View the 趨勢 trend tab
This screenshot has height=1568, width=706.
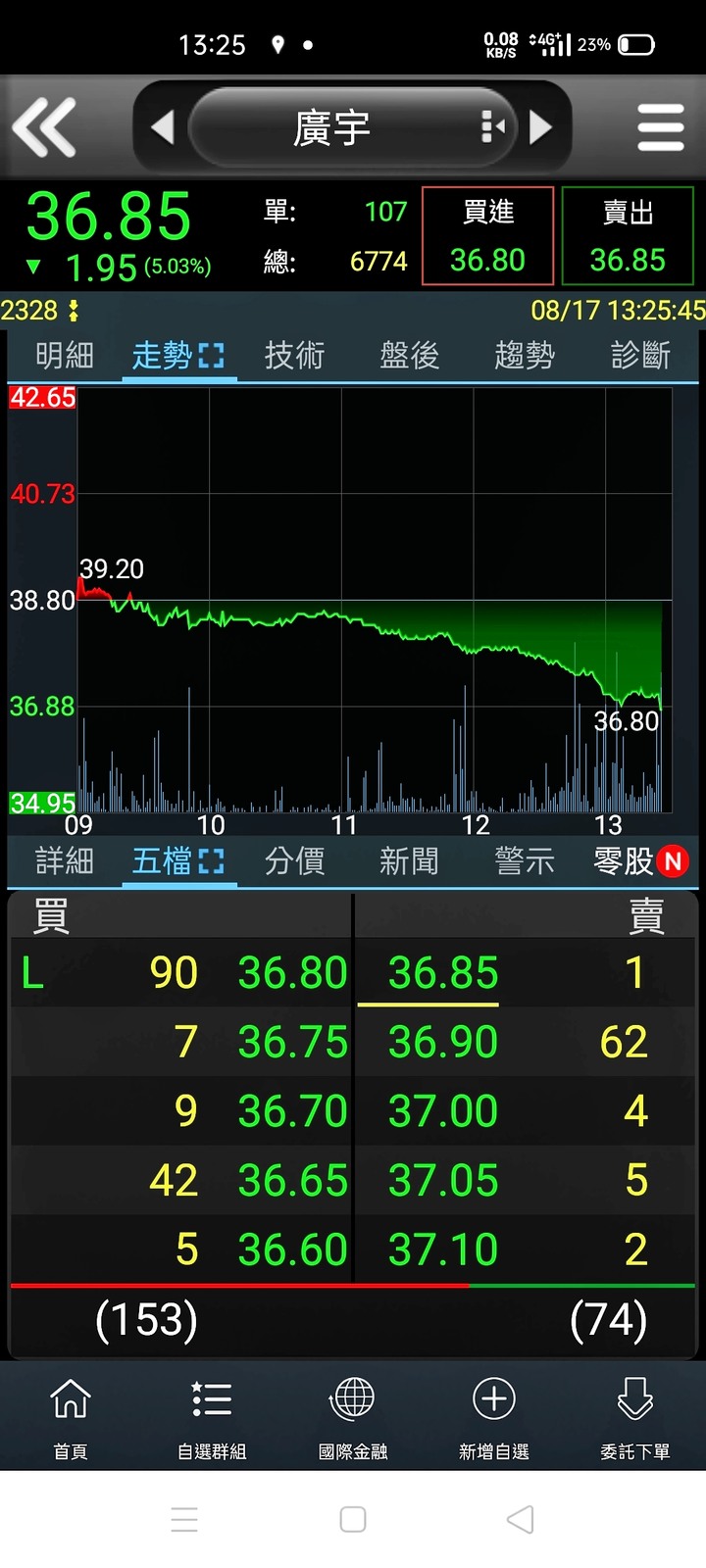(525, 356)
